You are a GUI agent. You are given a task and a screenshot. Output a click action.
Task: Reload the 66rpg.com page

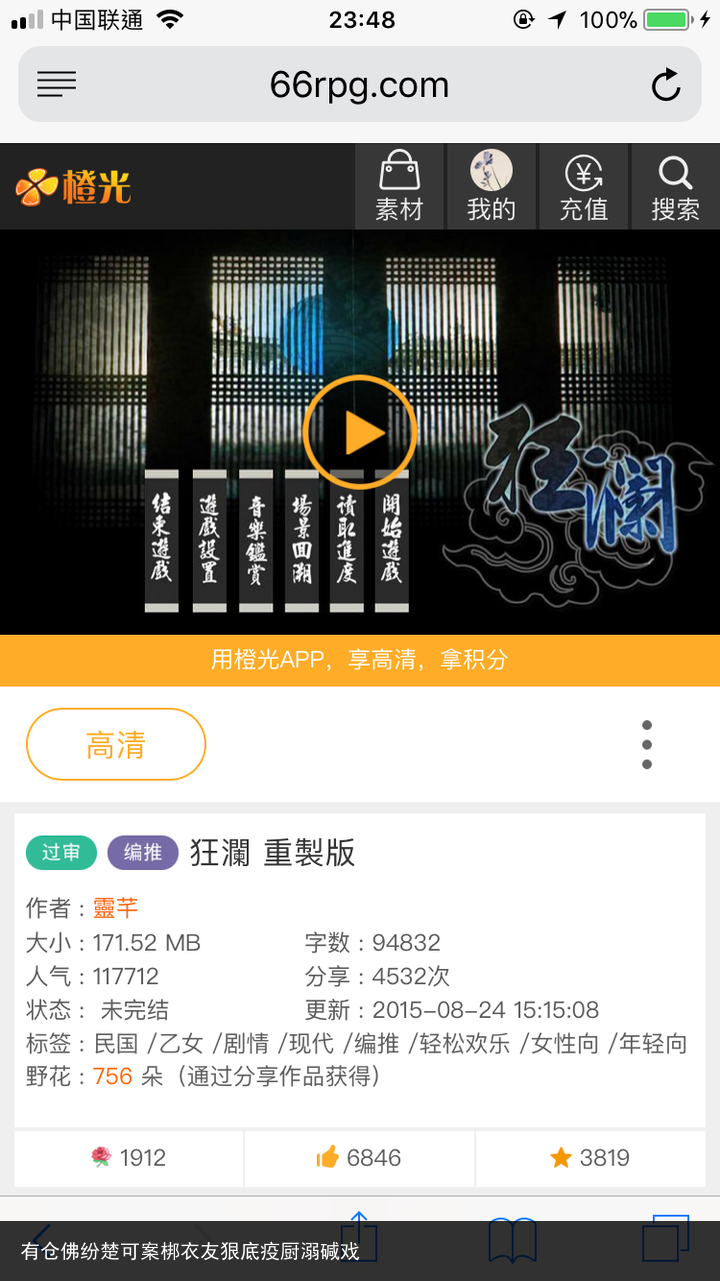(x=666, y=85)
